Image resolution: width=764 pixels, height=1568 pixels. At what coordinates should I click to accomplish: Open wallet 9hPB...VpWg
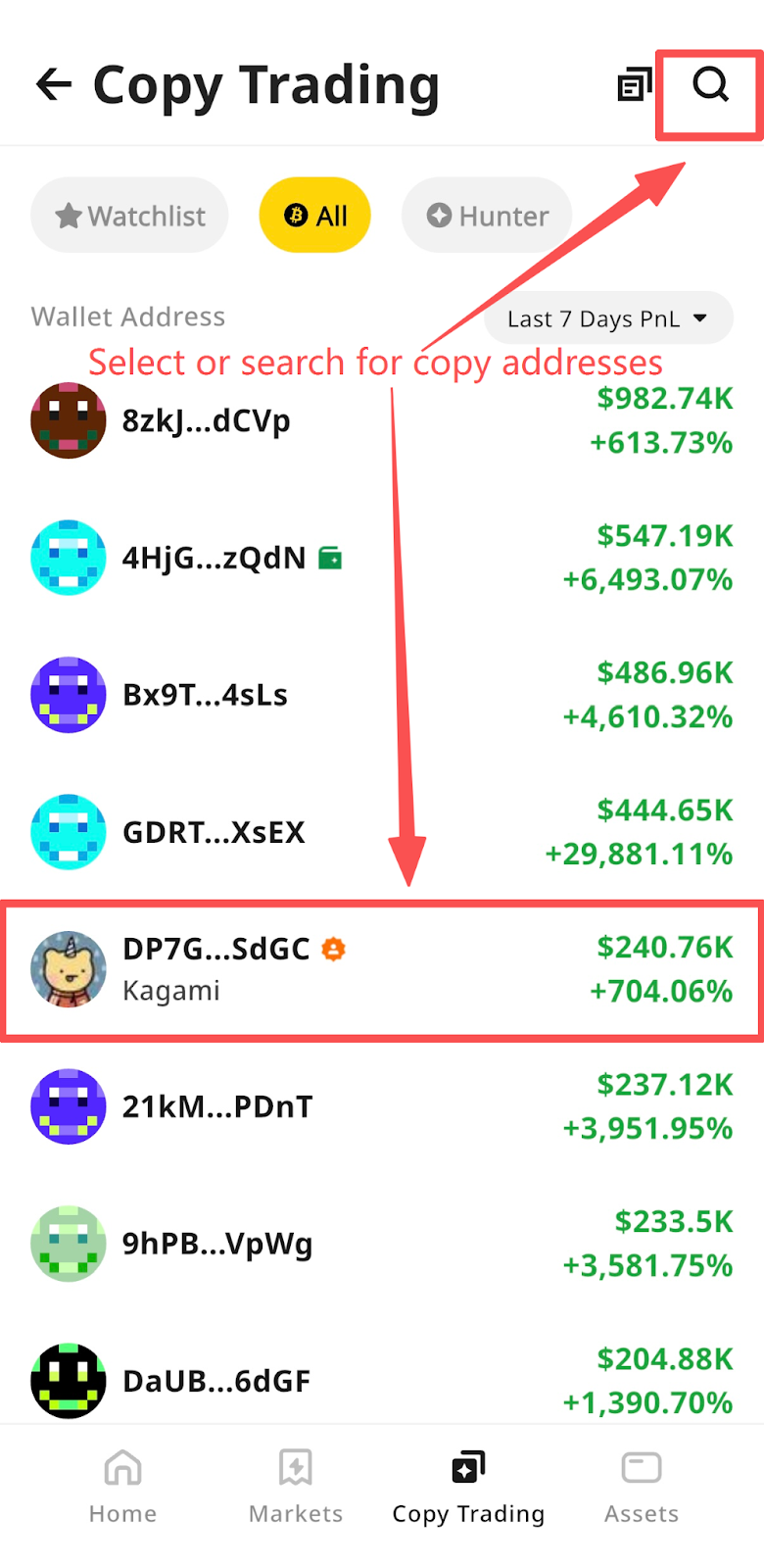[x=217, y=1245]
